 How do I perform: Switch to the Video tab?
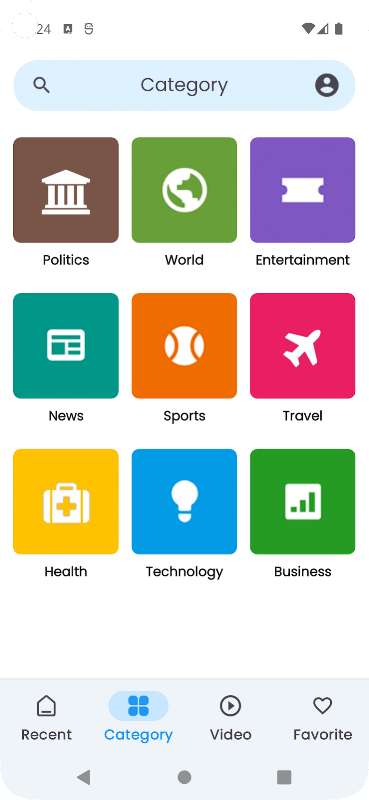click(x=231, y=718)
